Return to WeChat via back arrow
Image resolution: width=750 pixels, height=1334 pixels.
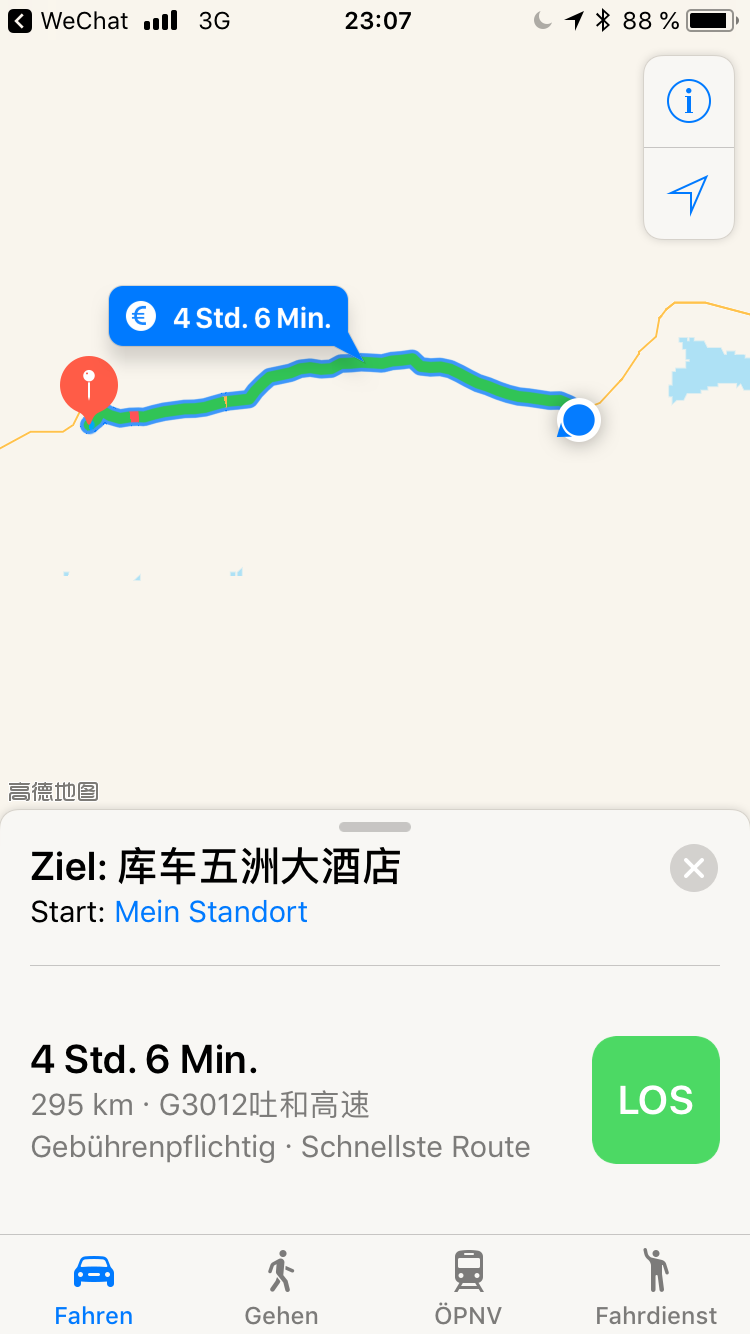[21, 20]
